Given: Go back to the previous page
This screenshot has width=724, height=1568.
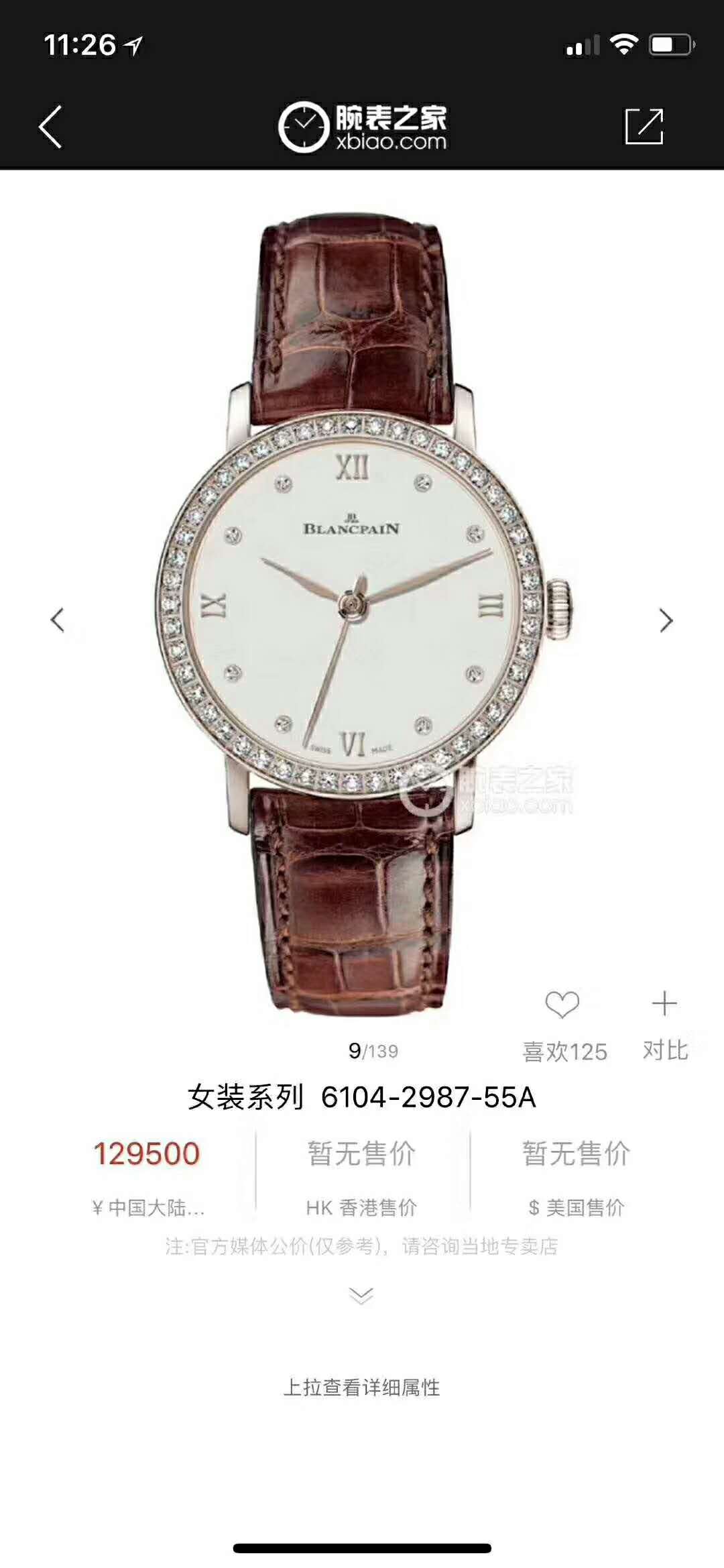Looking at the screenshot, I should 51,126.
